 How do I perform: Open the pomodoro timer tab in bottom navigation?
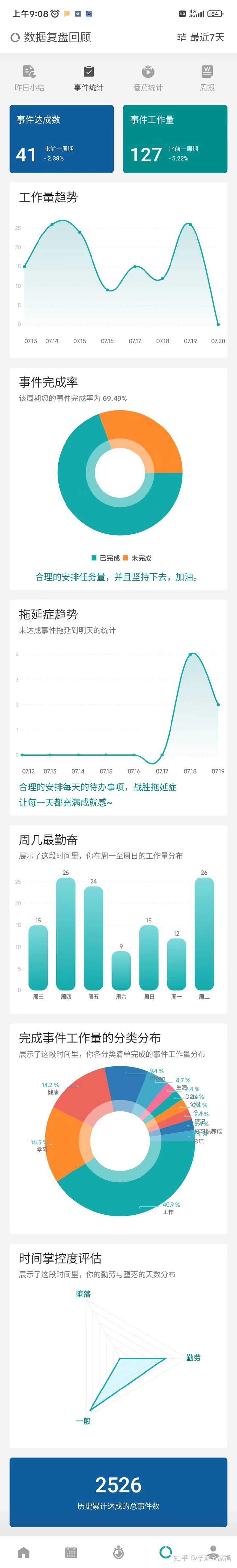[x=118, y=1552]
